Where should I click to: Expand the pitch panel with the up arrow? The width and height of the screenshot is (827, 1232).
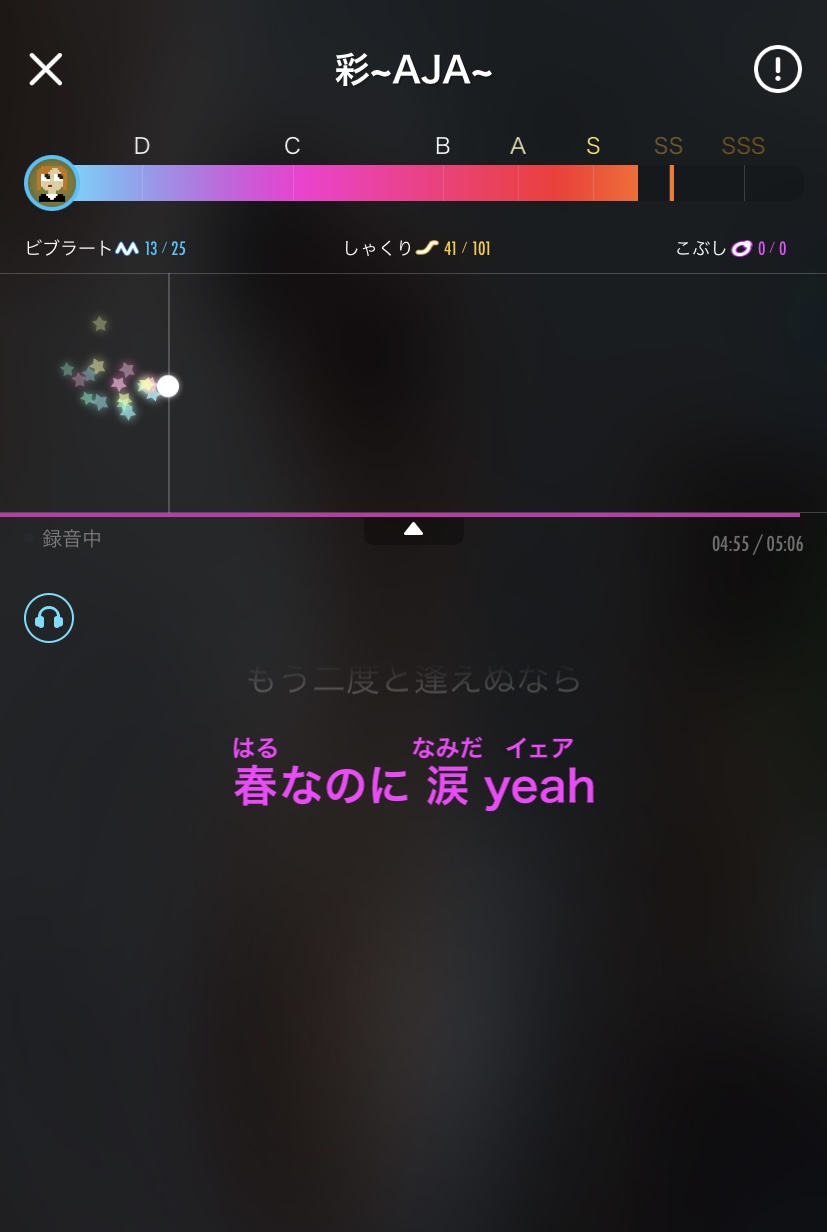pos(413,529)
